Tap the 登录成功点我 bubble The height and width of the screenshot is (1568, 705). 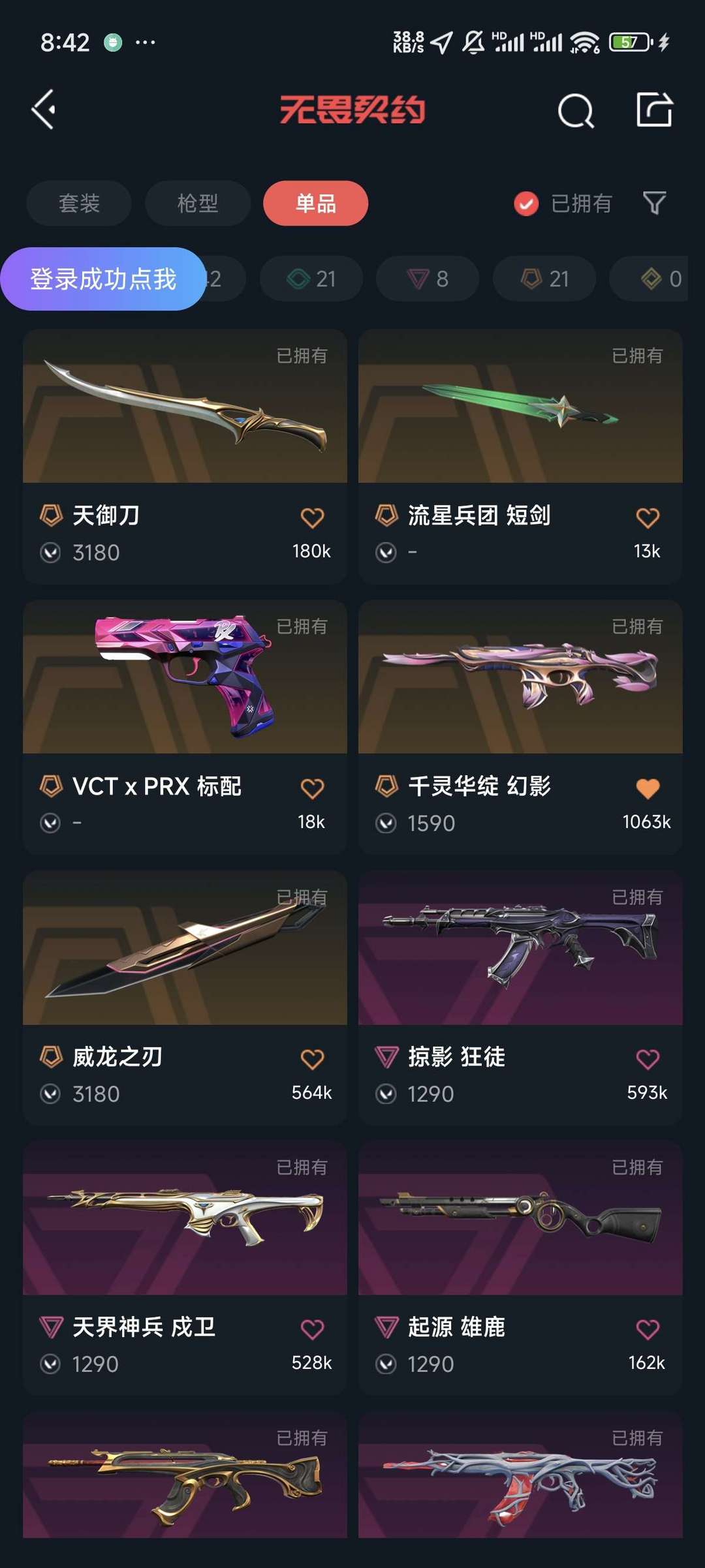pyautogui.click(x=102, y=279)
